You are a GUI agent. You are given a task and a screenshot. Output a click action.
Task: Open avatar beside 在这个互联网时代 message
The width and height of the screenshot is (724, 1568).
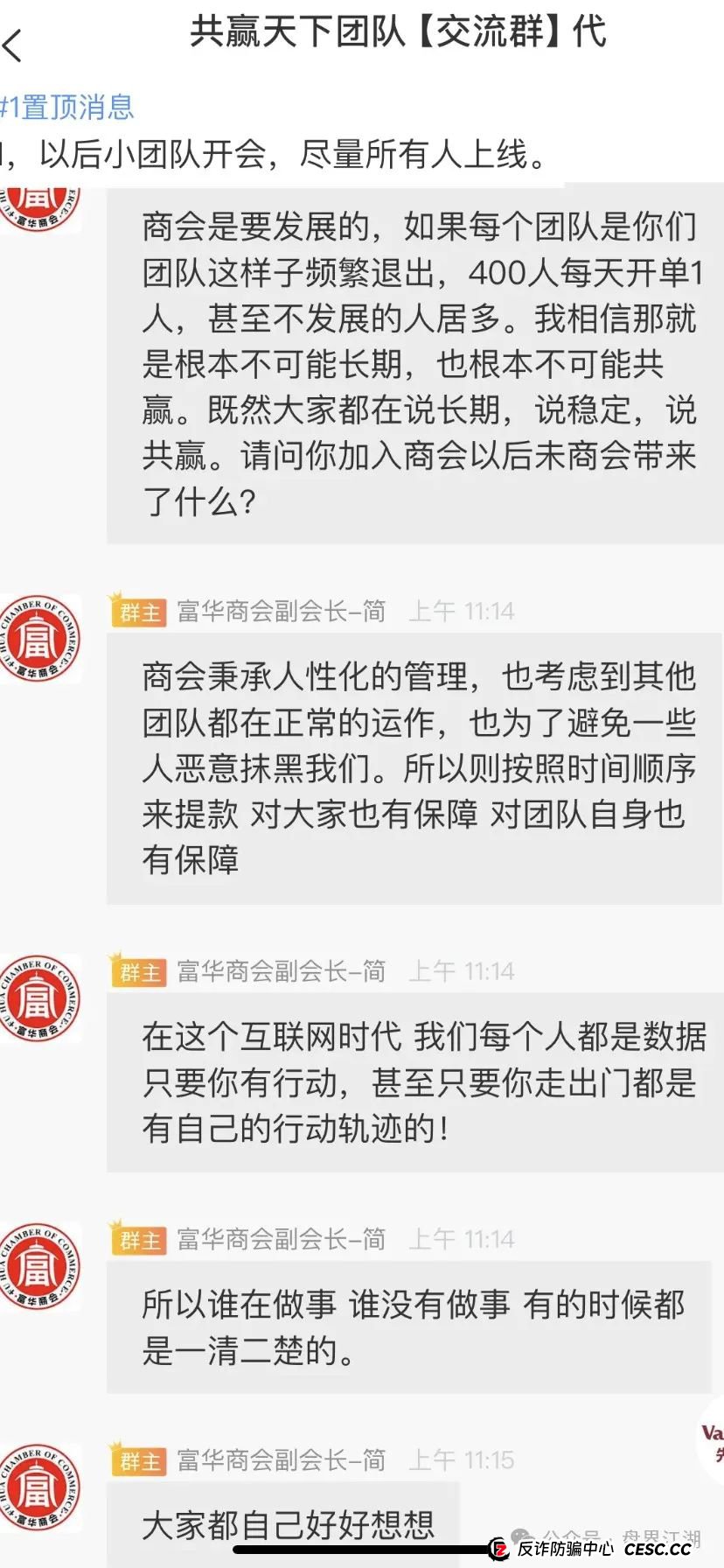pos(37,997)
